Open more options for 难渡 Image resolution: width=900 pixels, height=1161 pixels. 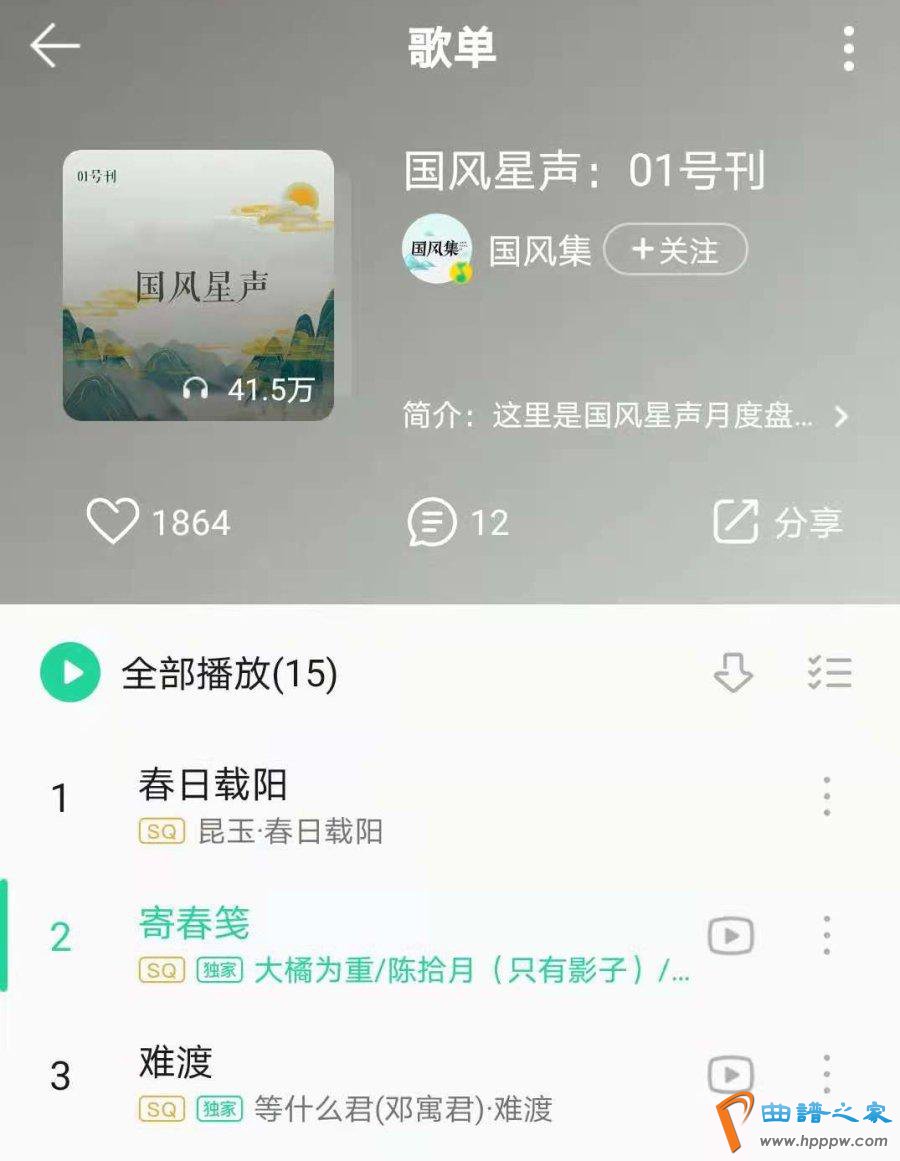coord(826,1075)
